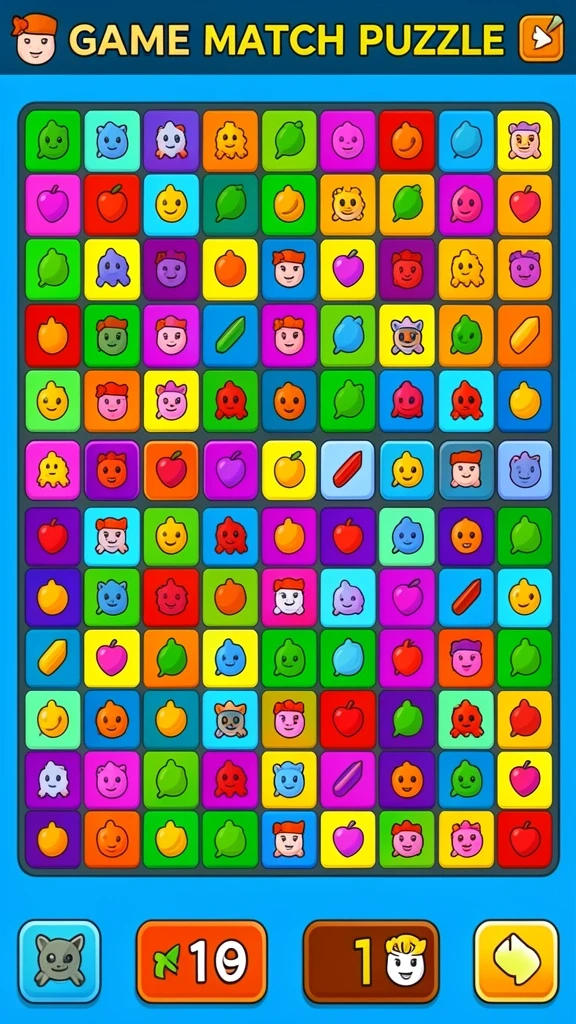Tap the yellow shuffle button

click(516, 961)
